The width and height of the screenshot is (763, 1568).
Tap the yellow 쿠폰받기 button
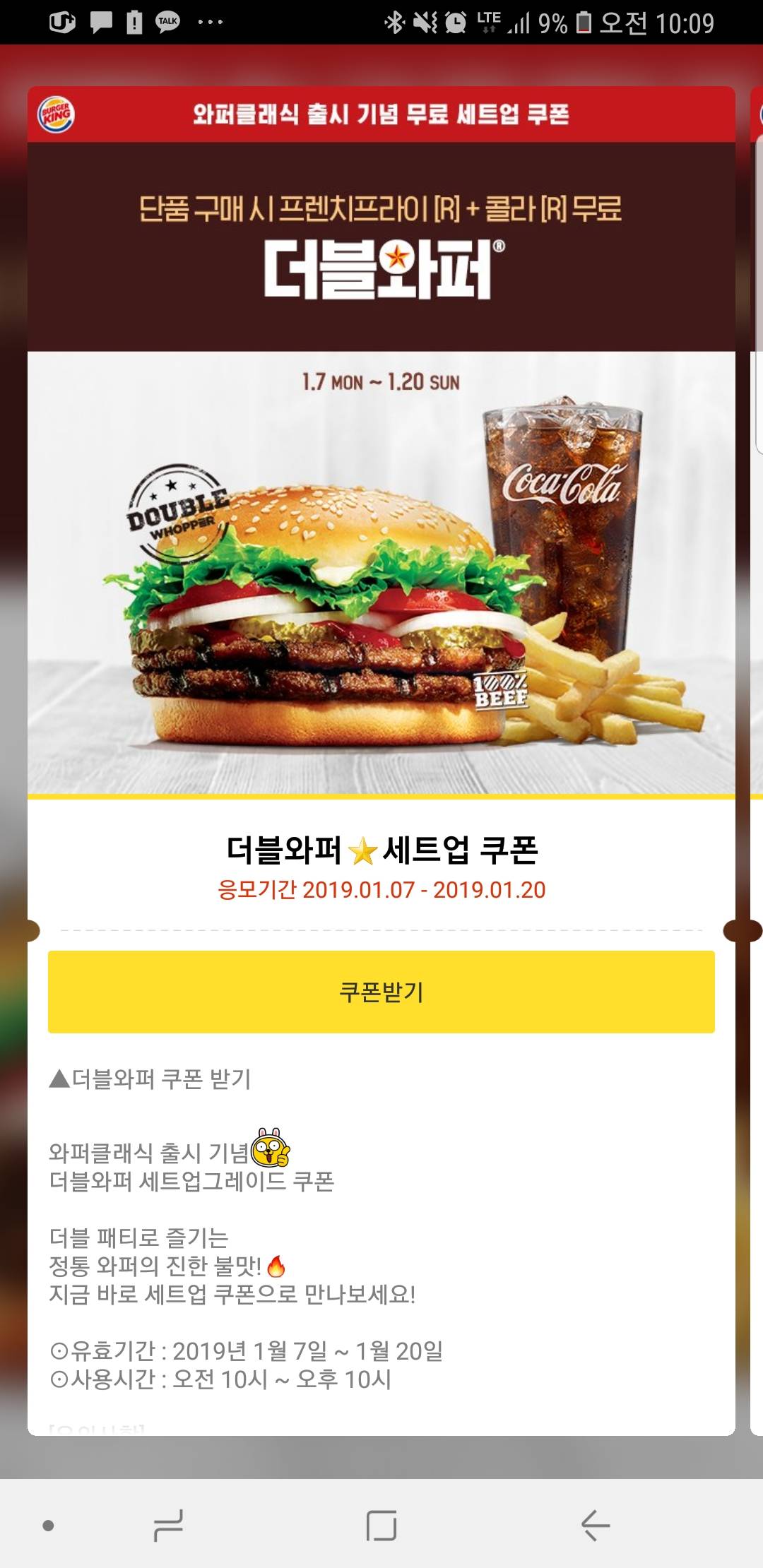pyautogui.click(x=381, y=992)
